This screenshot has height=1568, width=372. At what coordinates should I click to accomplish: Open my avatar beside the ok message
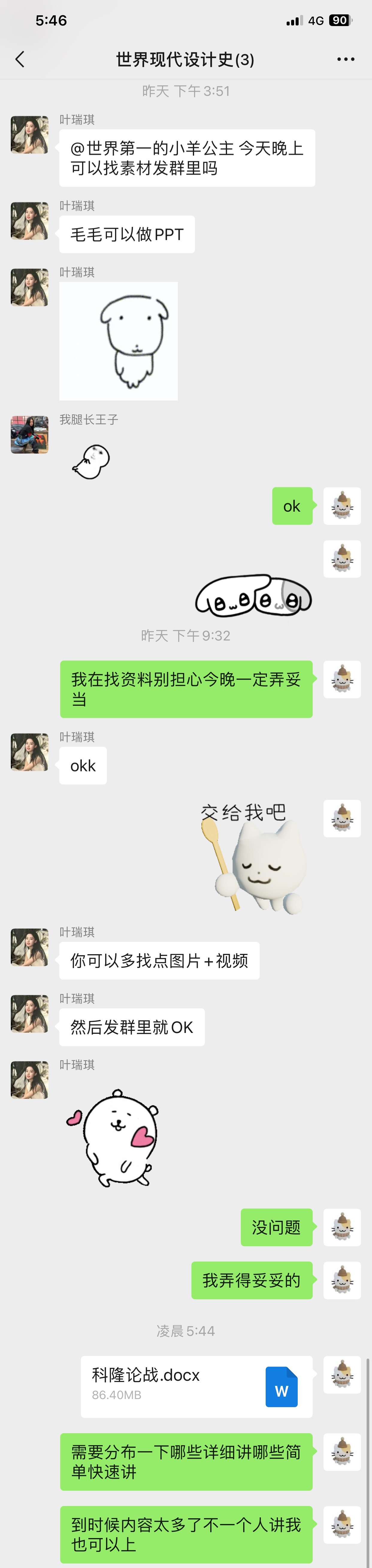tap(342, 506)
